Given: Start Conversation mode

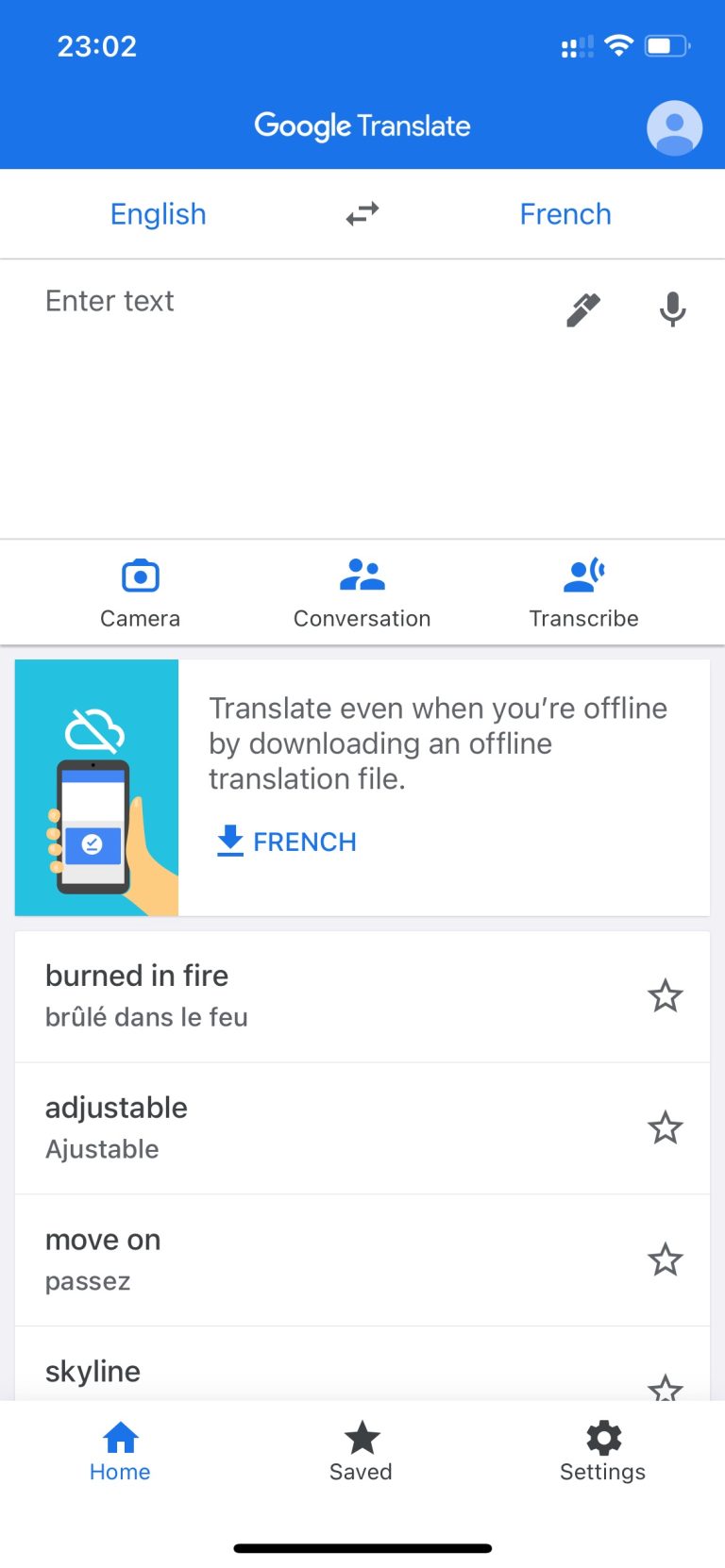Looking at the screenshot, I should (x=362, y=592).
